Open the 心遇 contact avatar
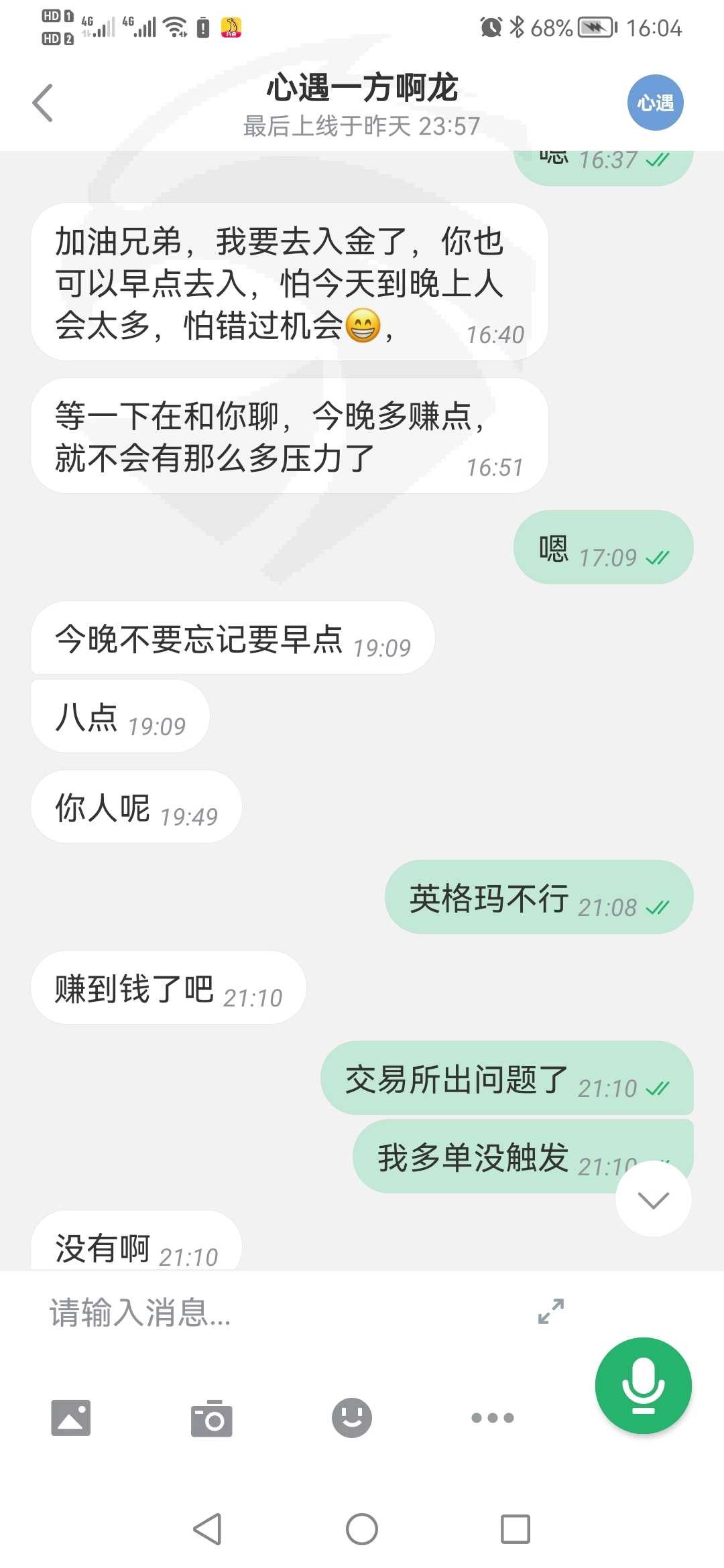724x1568 pixels. pos(655,103)
